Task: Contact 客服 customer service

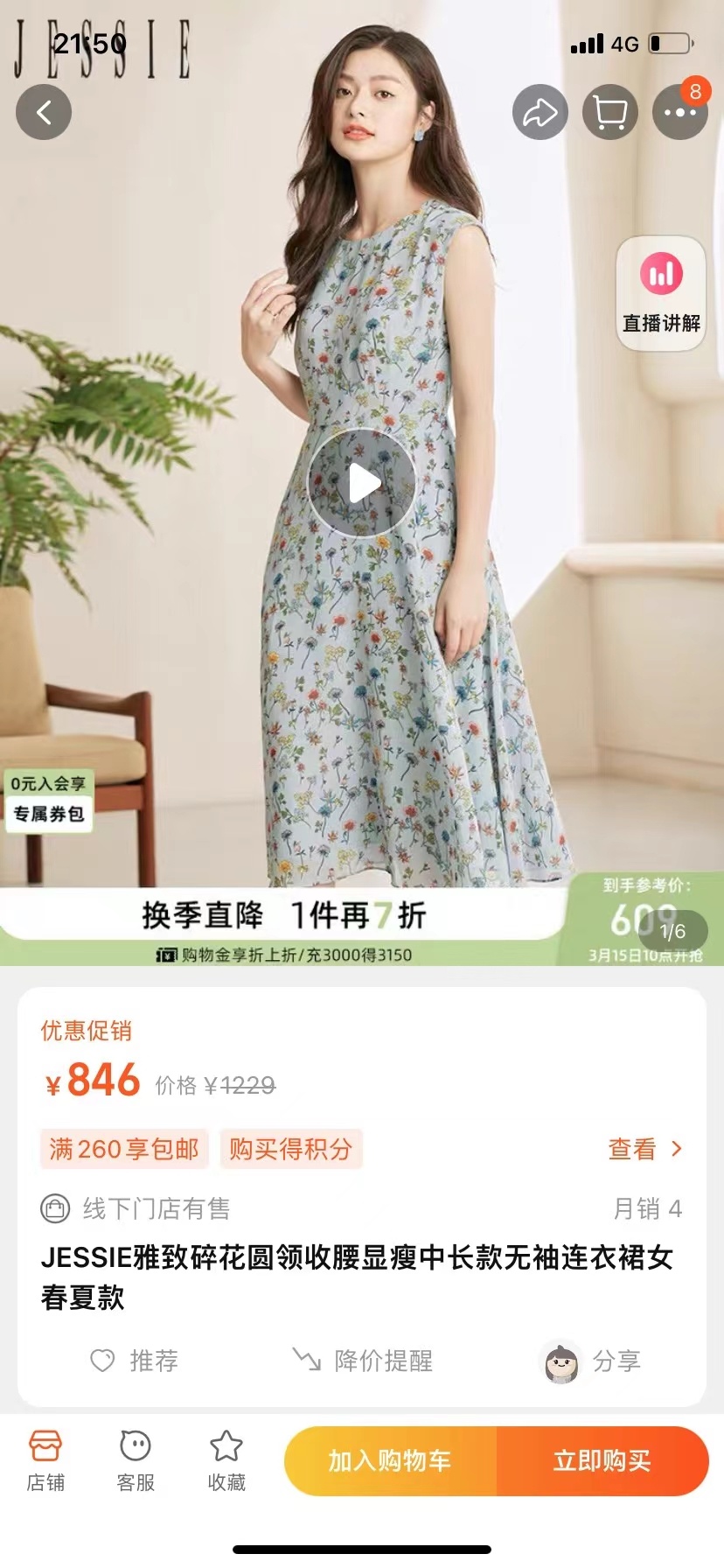Action: click(136, 1460)
